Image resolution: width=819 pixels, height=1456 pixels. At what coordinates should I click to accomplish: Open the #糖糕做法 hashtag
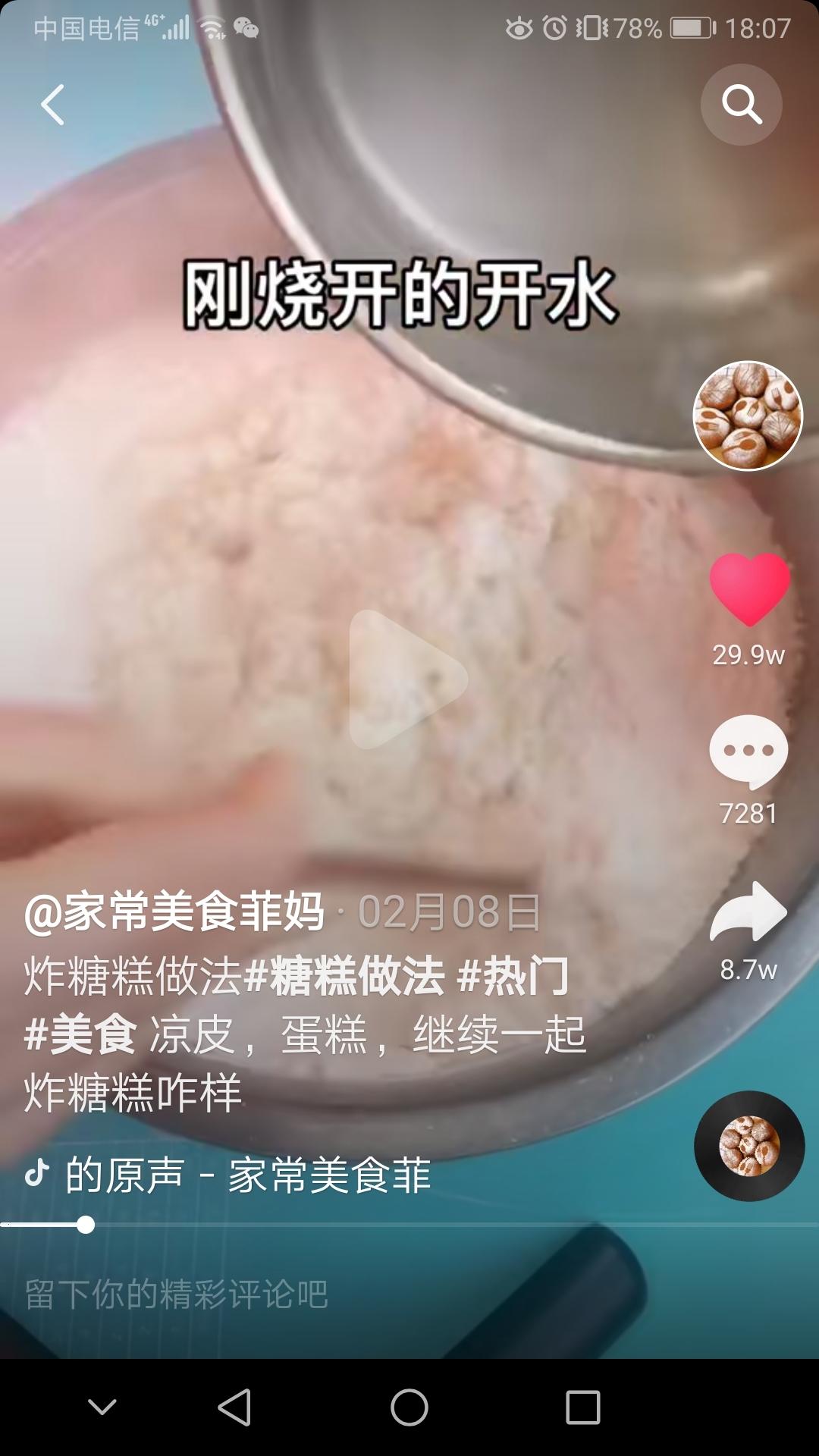coord(344,976)
